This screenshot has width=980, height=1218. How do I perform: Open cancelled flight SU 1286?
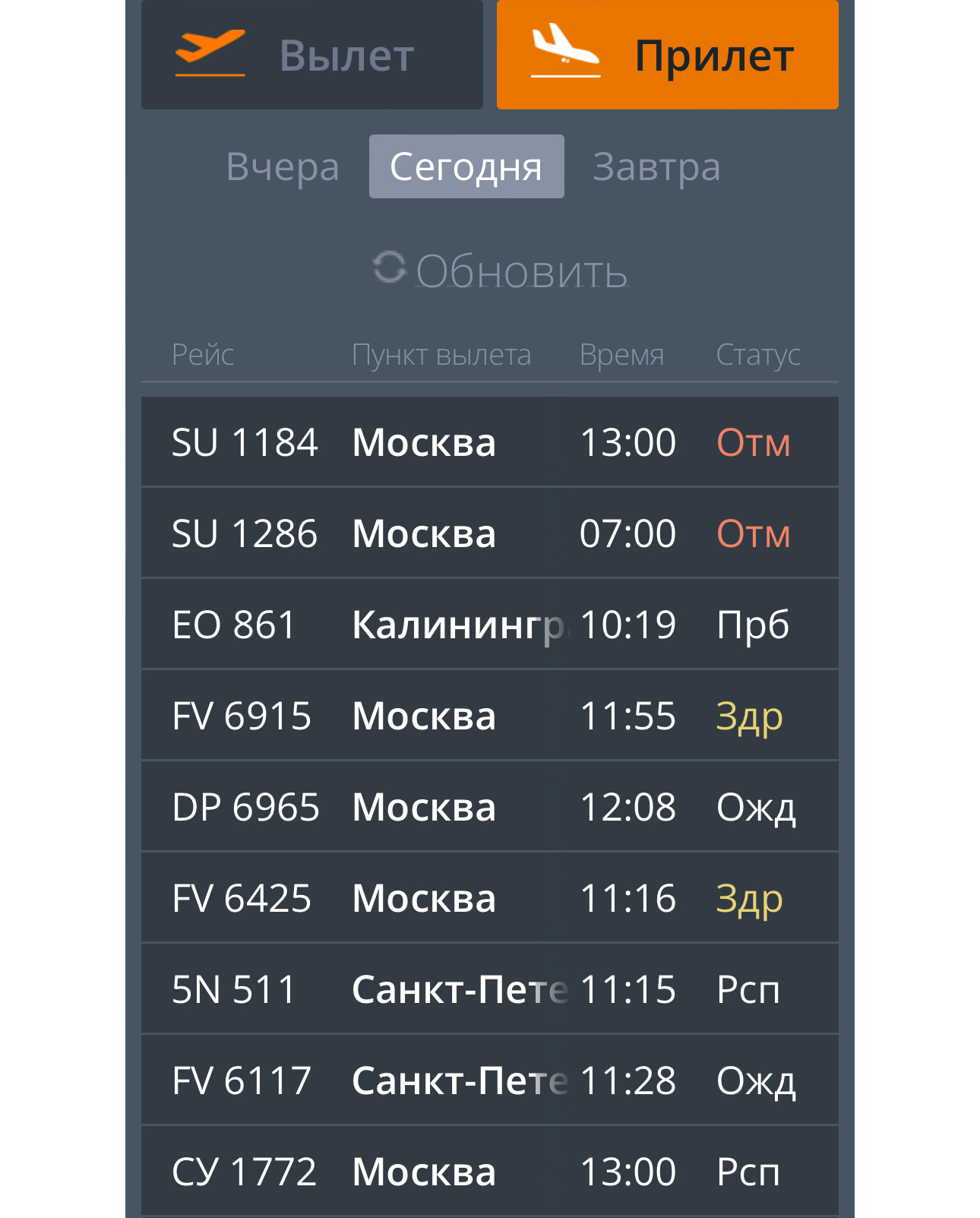point(489,533)
